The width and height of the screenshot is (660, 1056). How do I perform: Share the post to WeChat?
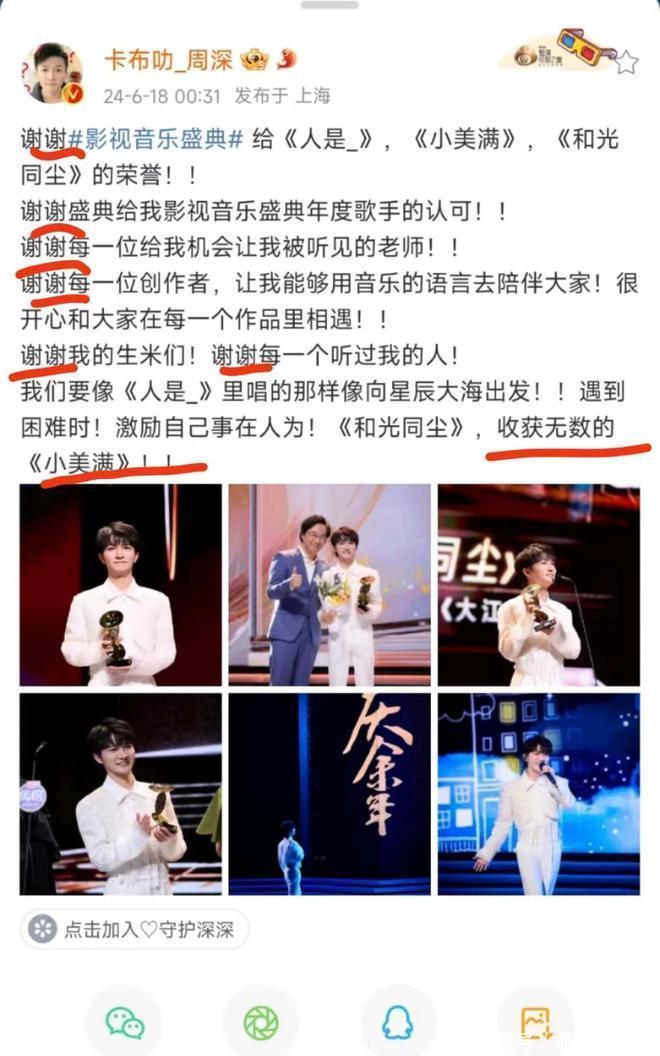[124, 1022]
